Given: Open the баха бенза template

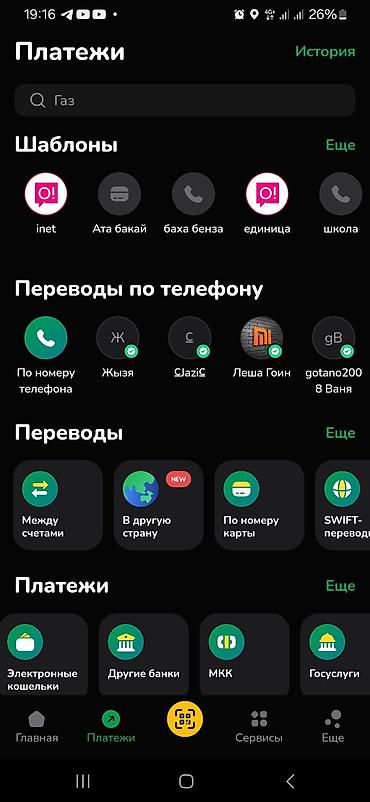Looking at the screenshot, I should pyautogui.click(x=193, y=203).
